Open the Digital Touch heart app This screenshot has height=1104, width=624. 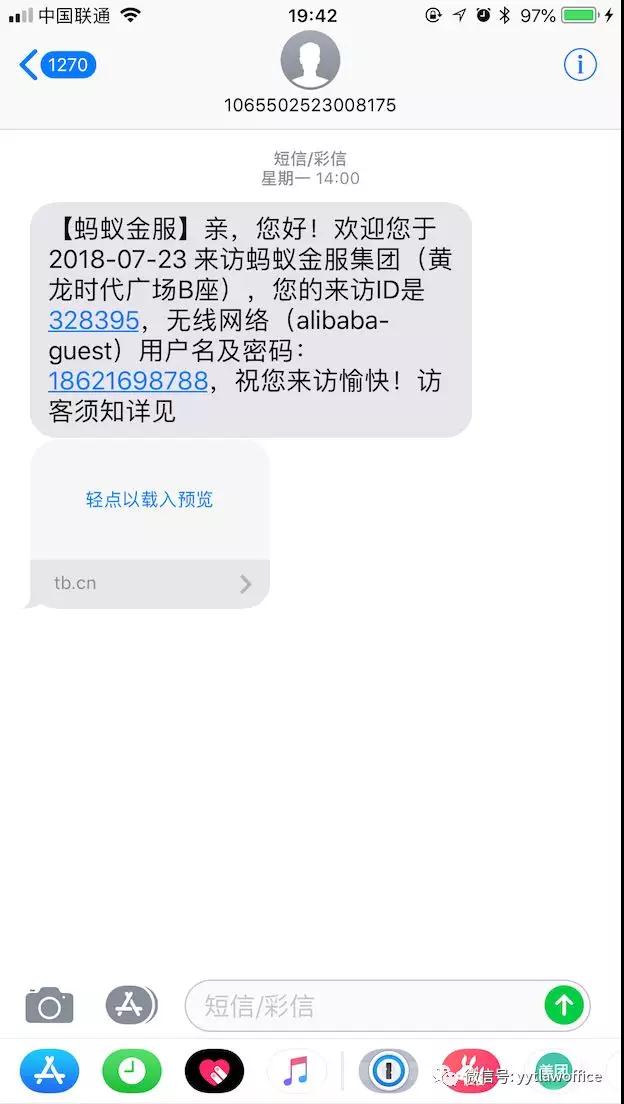(214, 1072)
